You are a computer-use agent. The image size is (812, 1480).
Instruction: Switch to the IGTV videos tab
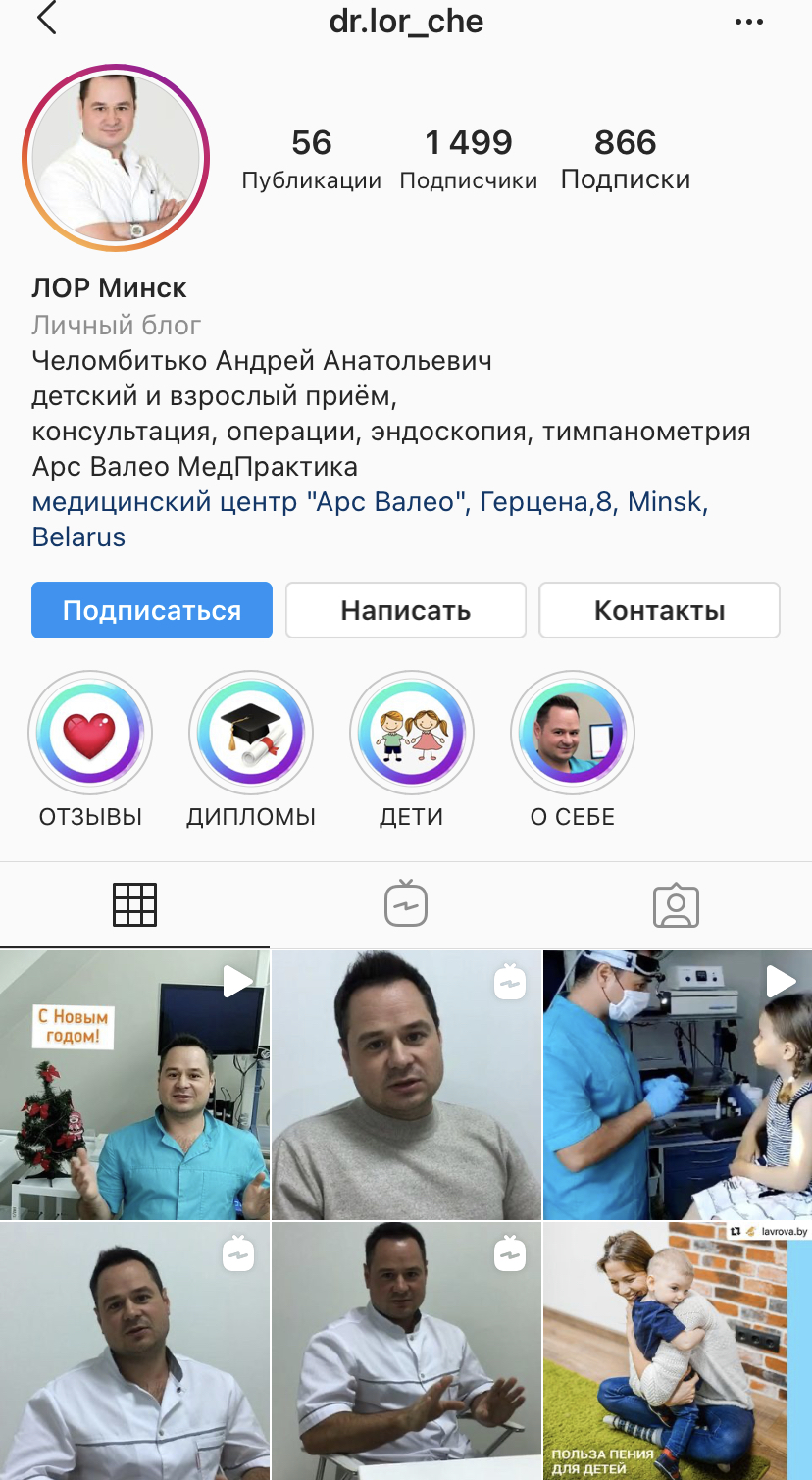point(406,904)
